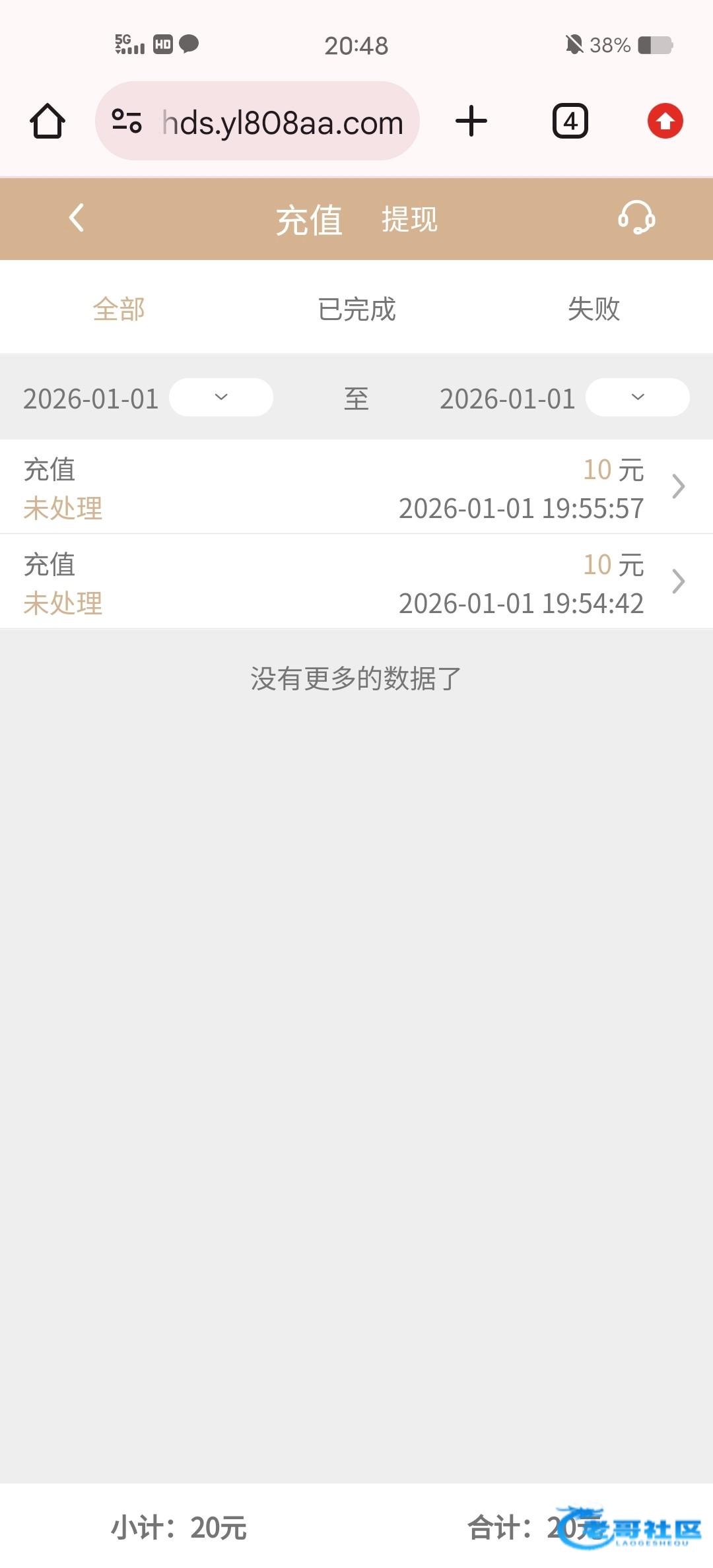Tap the browser home button
The image size is (713, 1568).
48,121
